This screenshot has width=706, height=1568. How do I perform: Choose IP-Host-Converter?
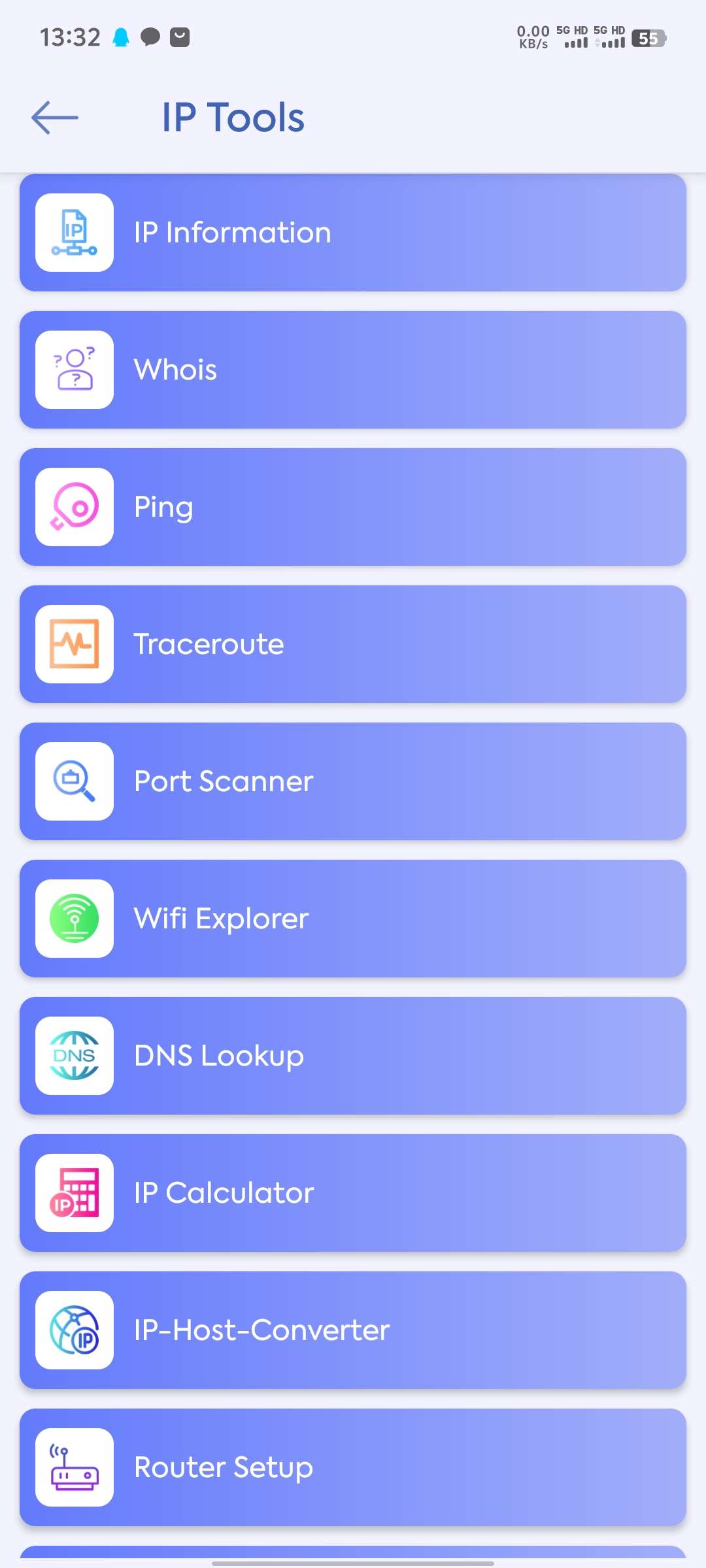[x=353, y=1330]
